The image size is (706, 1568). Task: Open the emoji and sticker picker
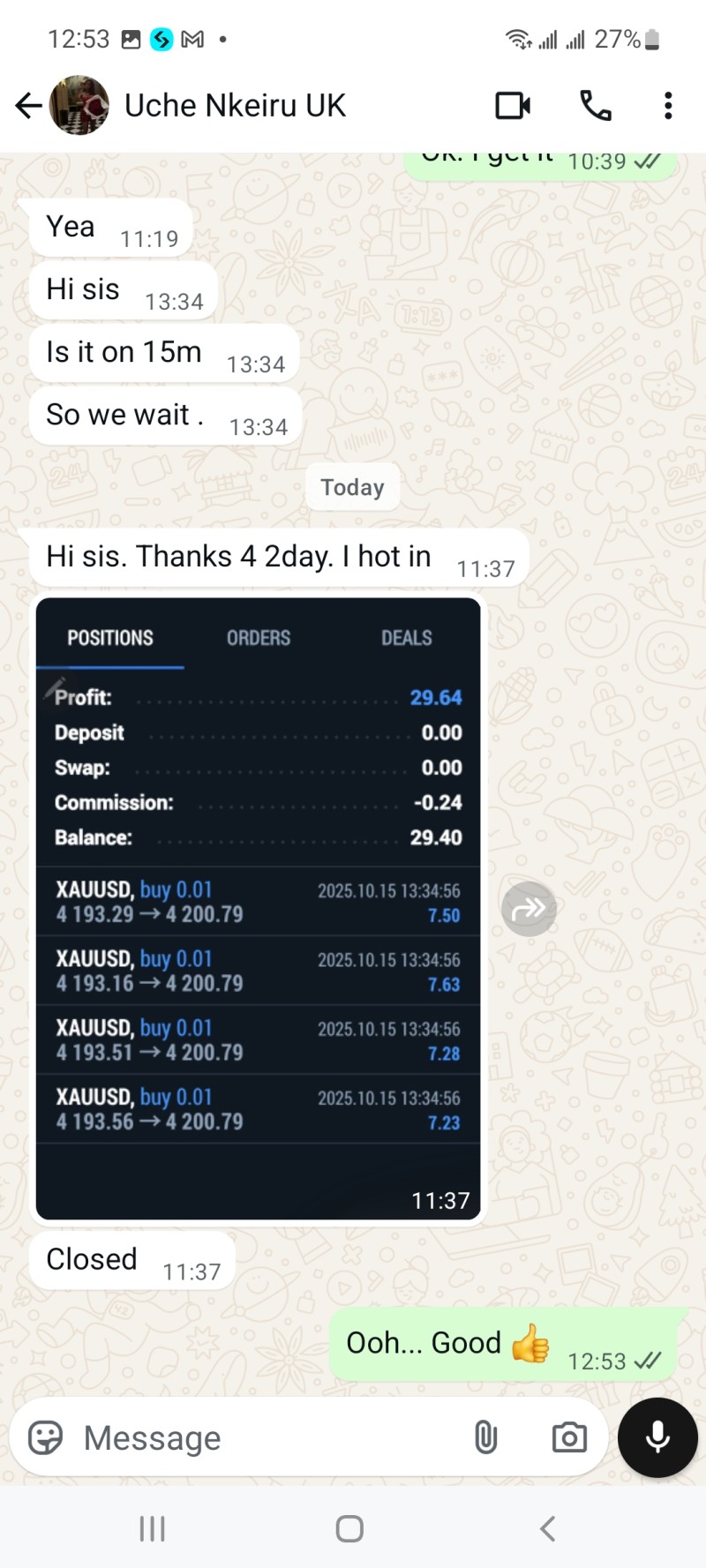[45, 1437]
